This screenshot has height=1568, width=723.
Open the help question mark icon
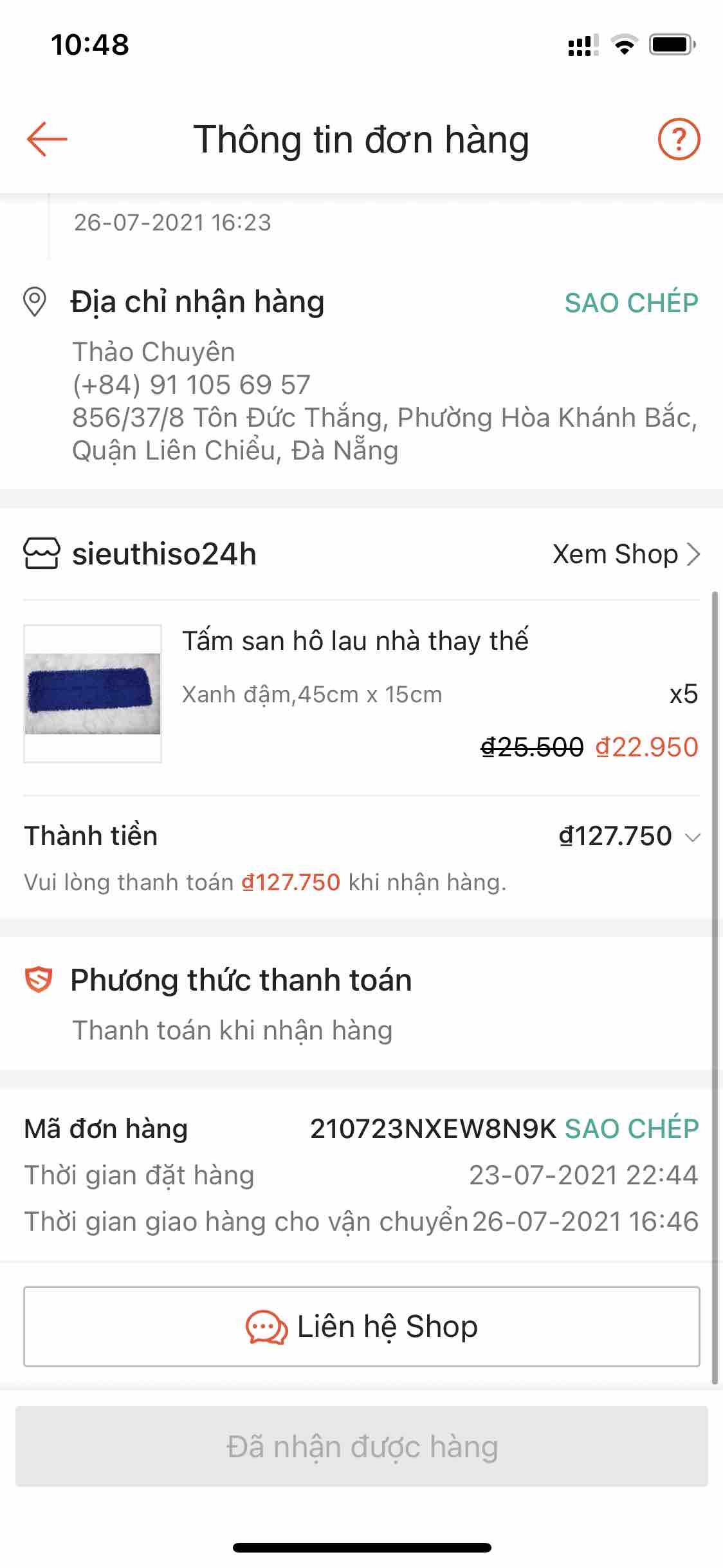coord(679,138)
